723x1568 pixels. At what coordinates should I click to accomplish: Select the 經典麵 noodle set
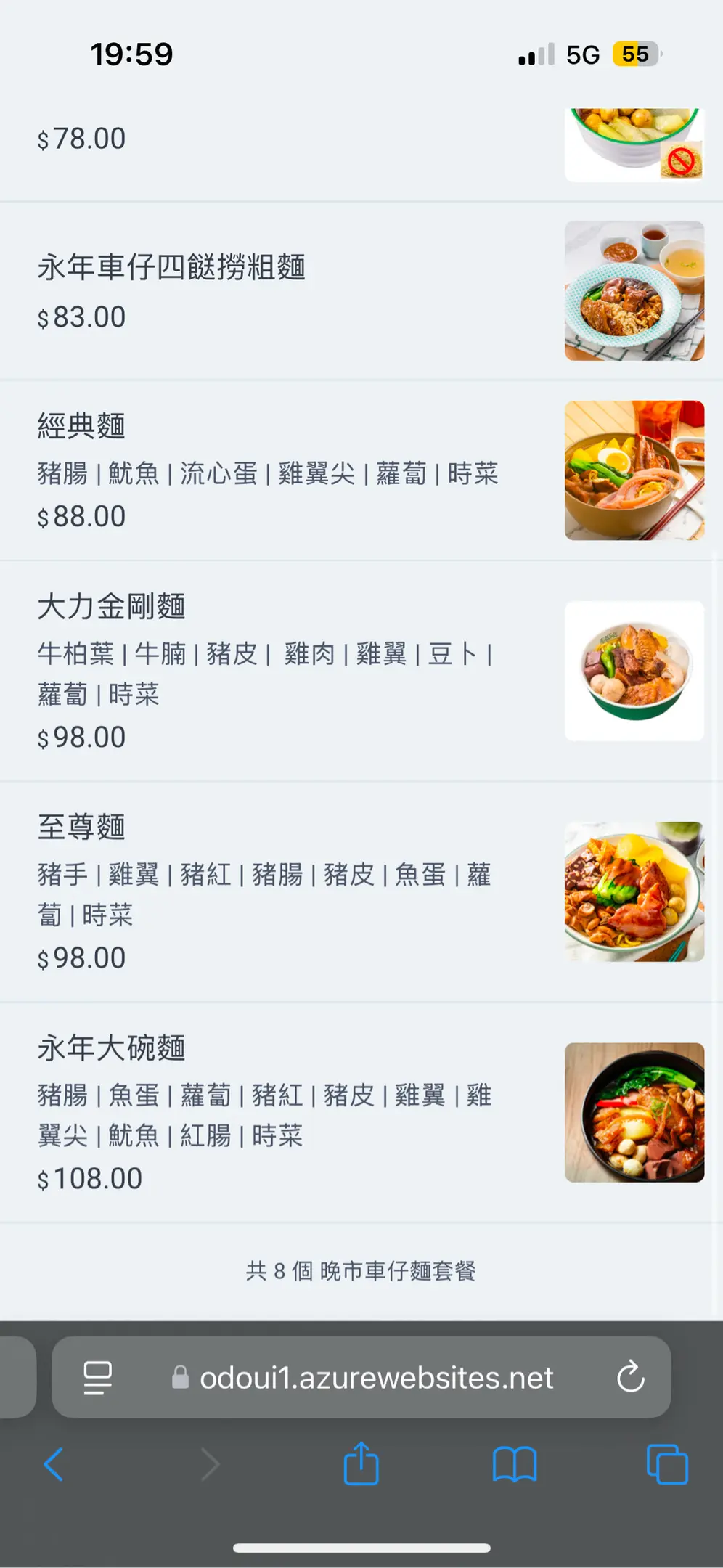point(81,426)
